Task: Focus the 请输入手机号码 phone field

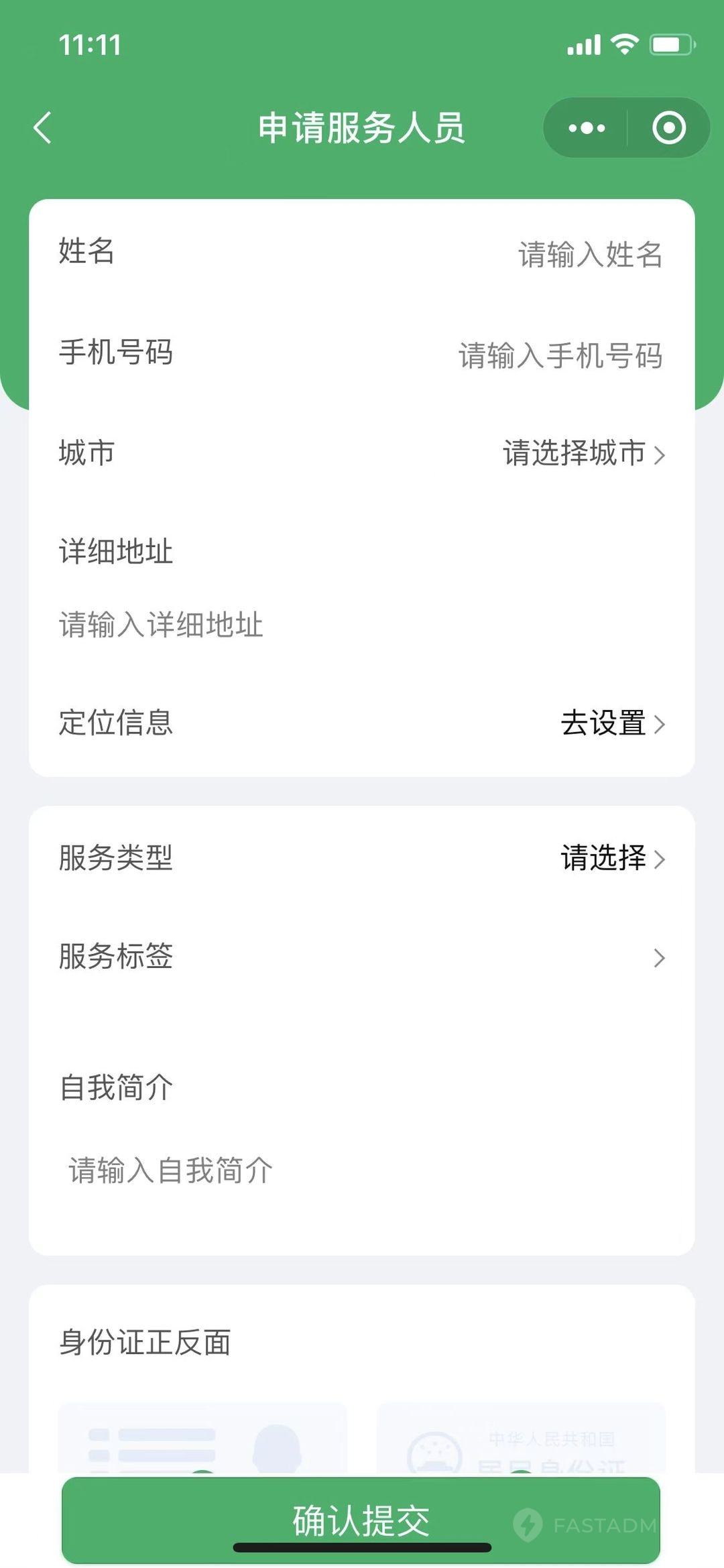Action: pyautogui.click(x=560, y=355)
